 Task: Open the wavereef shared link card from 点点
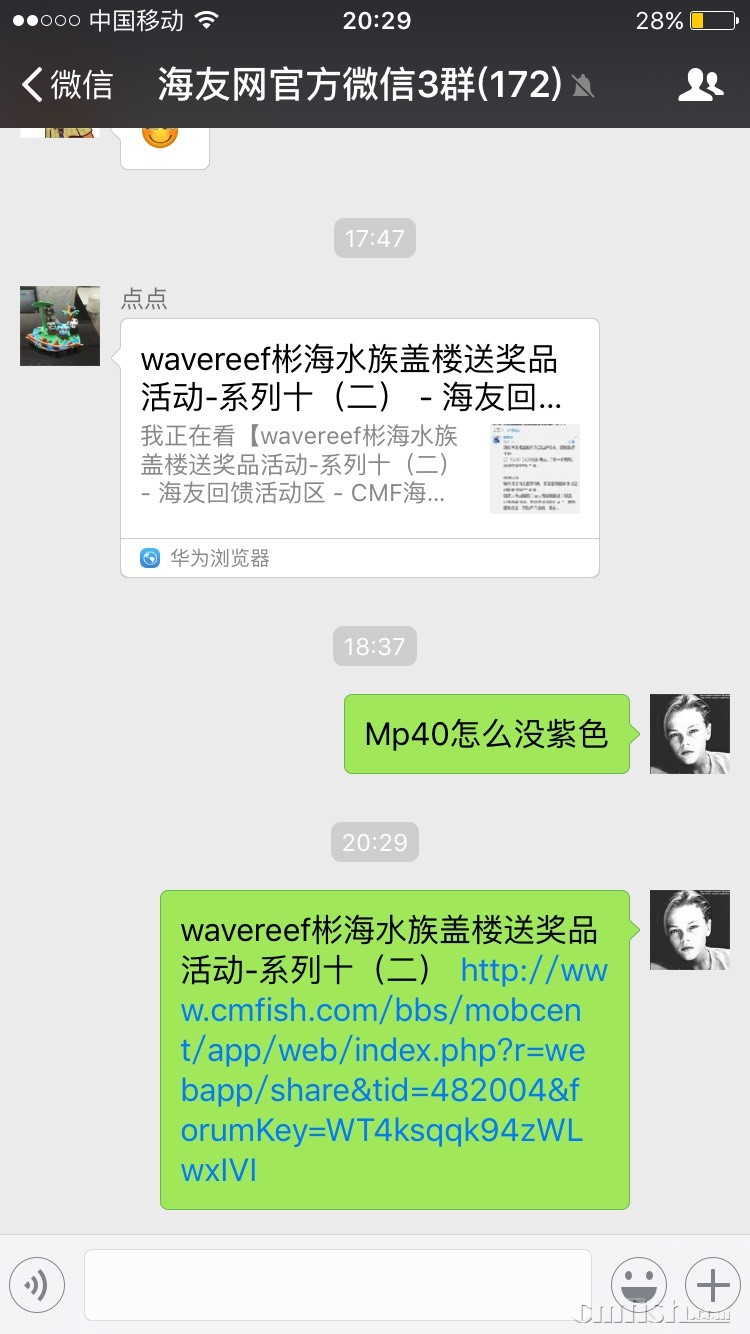360,430
